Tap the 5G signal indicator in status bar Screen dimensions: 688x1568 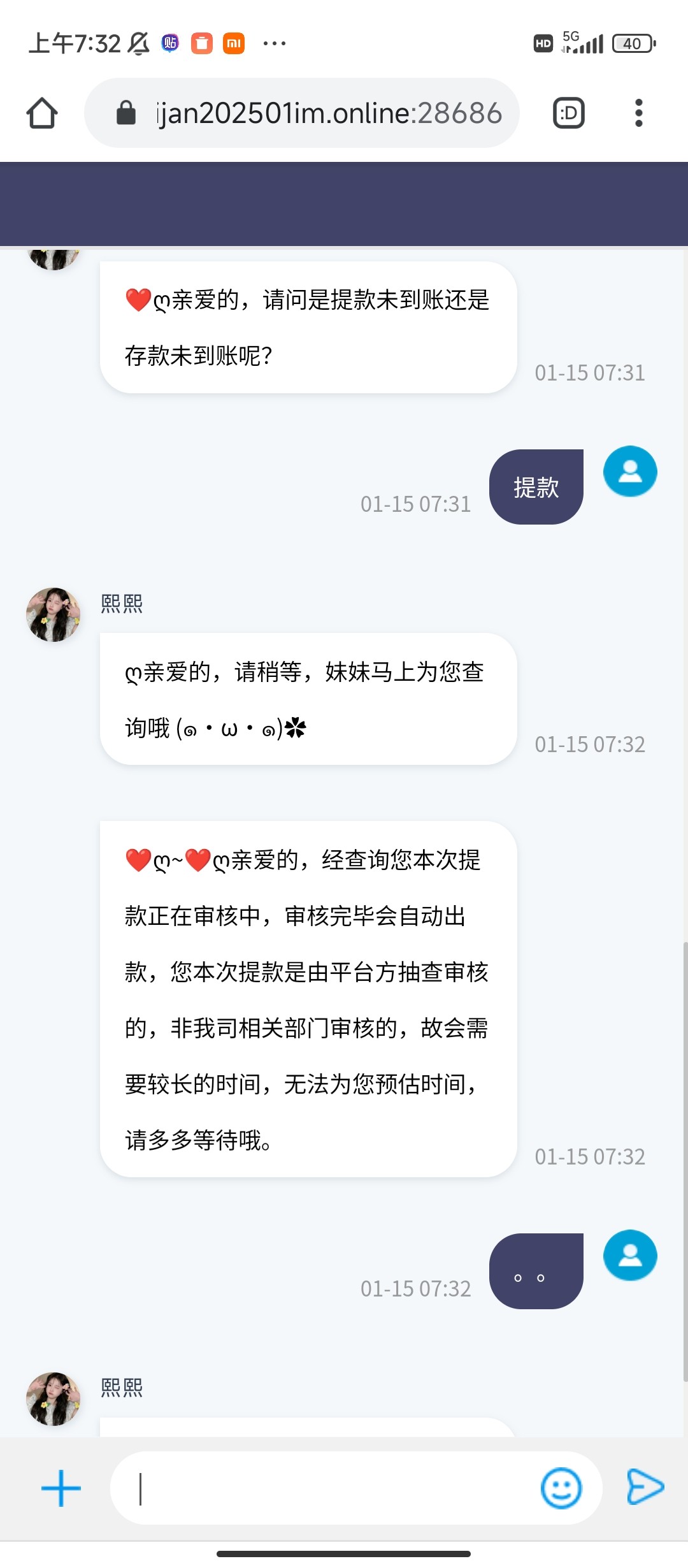click(583, 41)
